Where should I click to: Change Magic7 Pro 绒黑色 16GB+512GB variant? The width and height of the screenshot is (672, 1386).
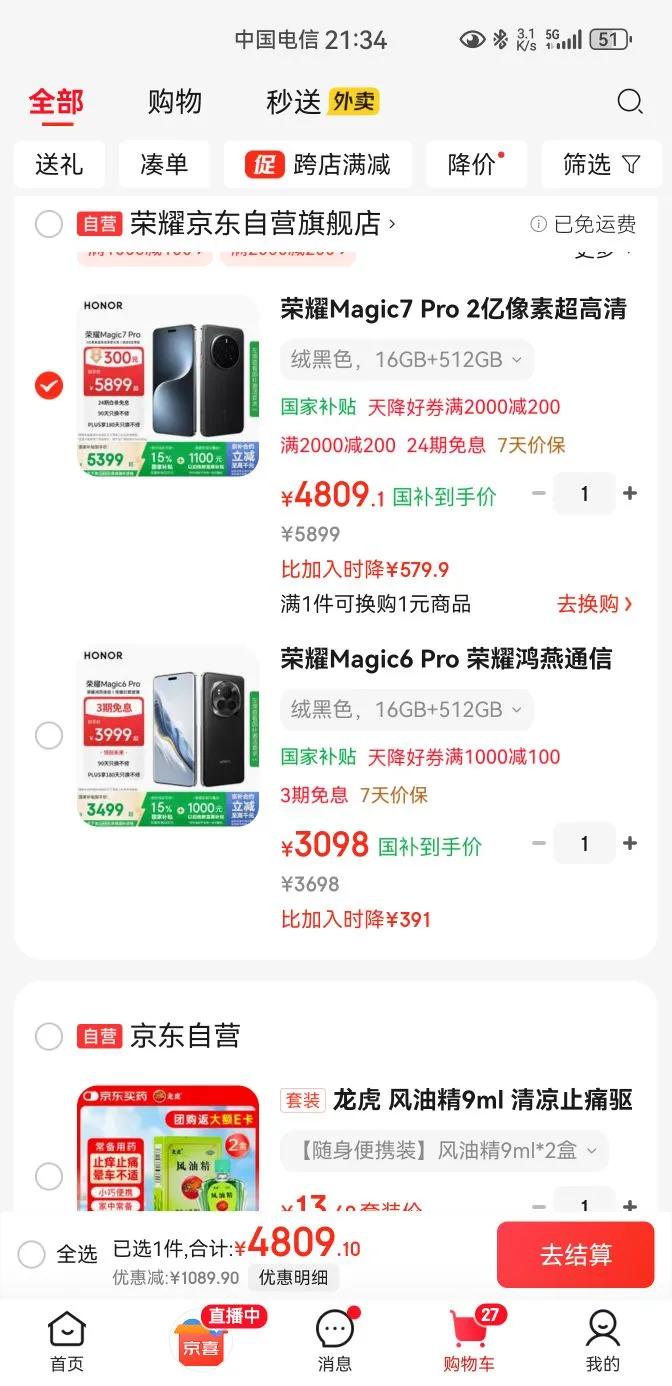click(x=406, y=360)
